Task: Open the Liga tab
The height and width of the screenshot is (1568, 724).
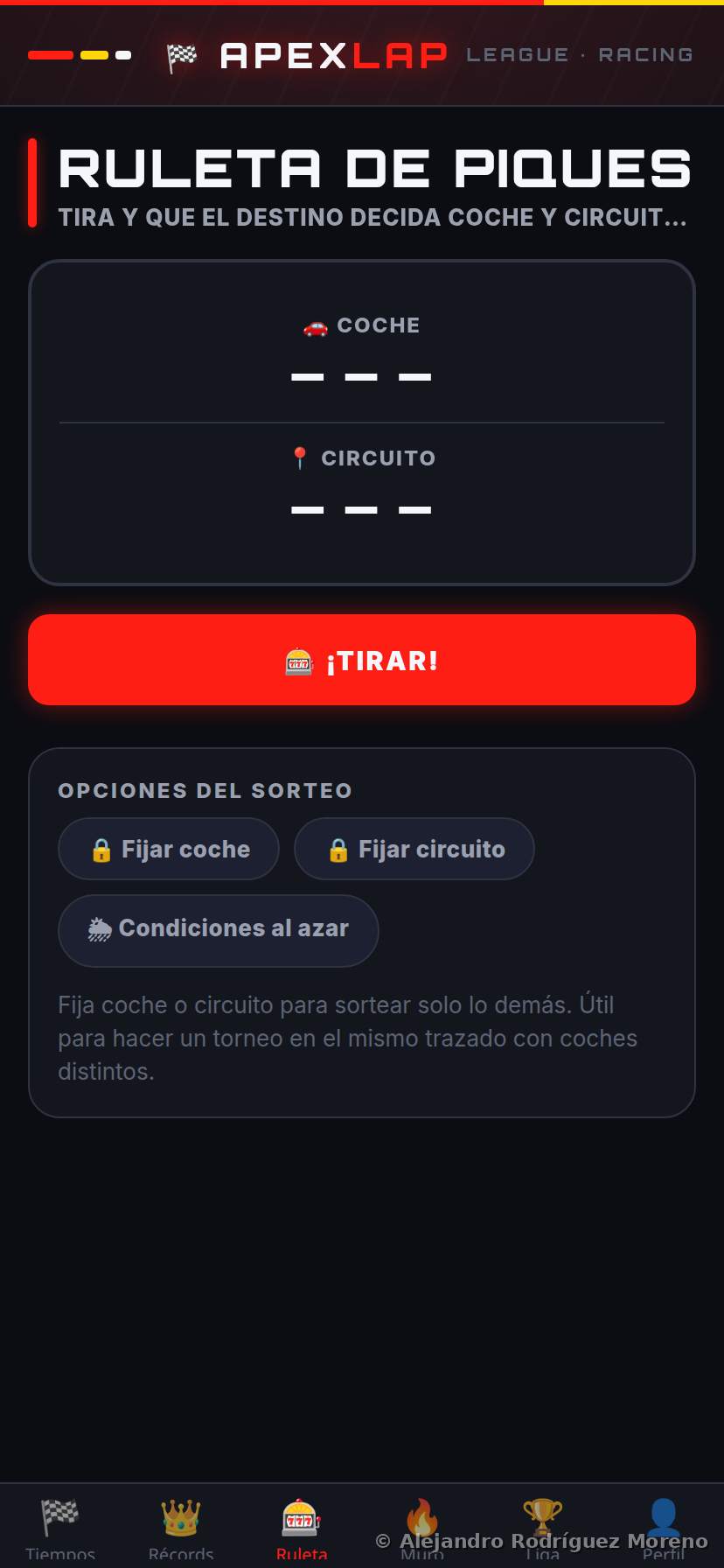Action: (543, 1527)
